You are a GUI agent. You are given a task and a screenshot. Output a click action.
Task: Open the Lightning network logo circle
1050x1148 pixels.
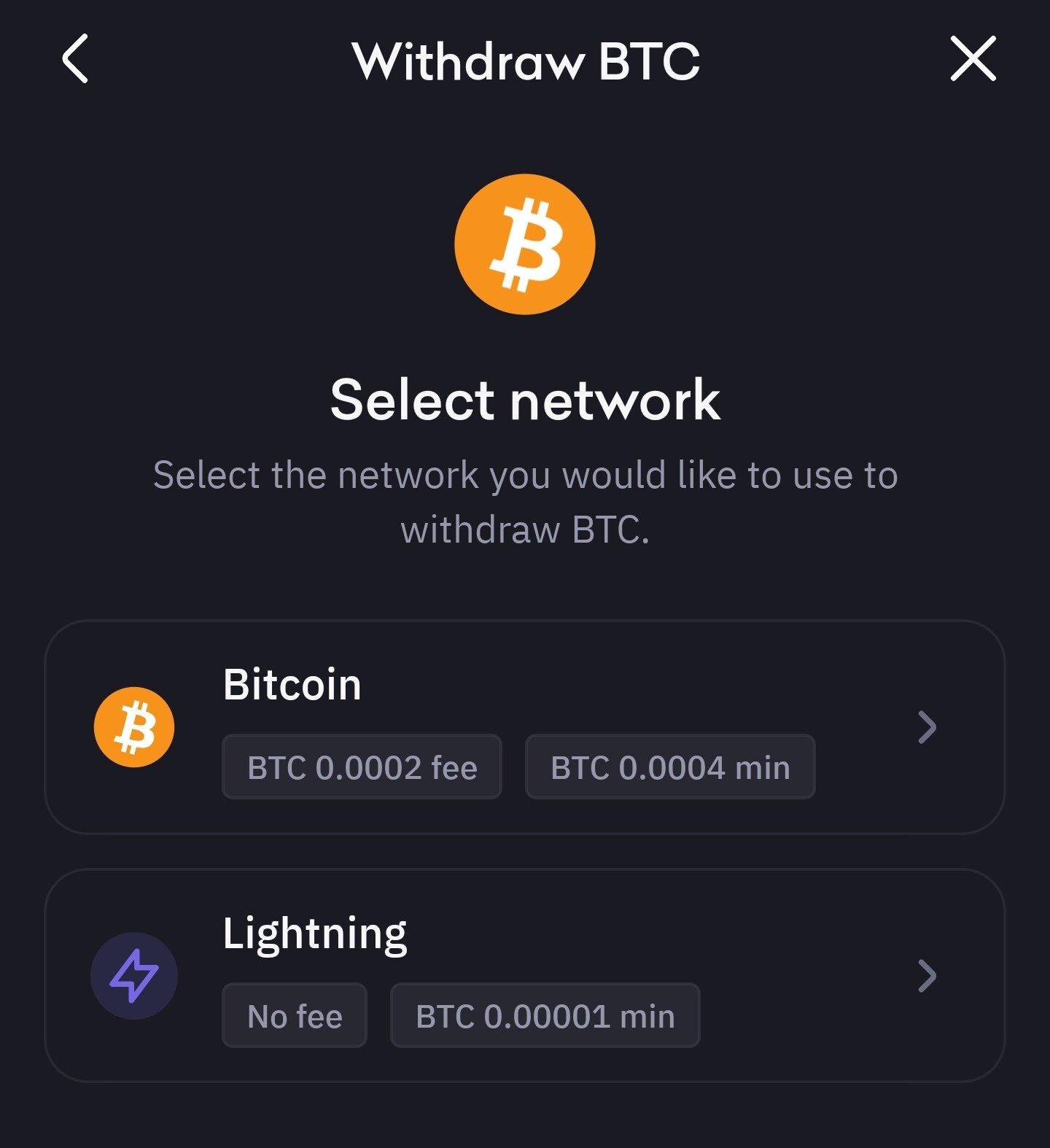coord(133,975)
